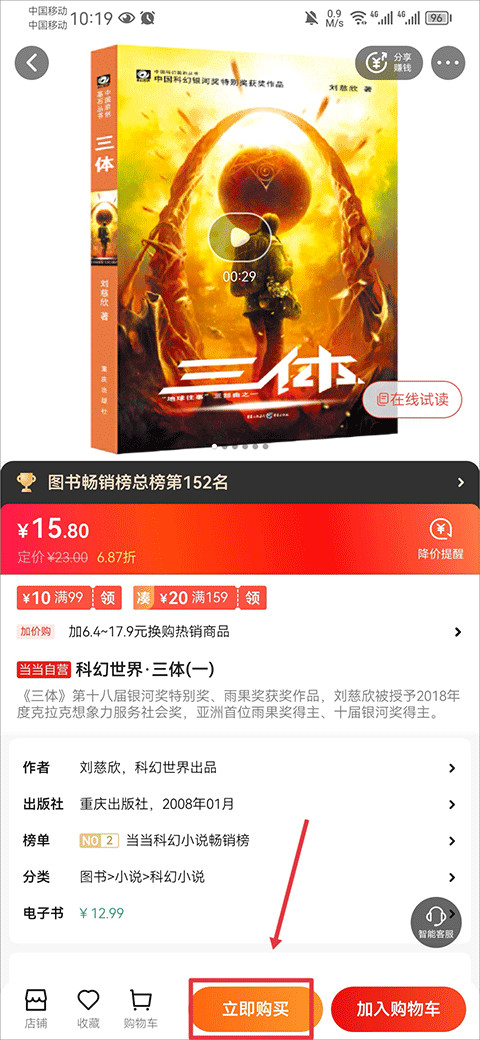Tap 立即购买 to buy now
The height and width of the screenshot is (1040, 480).
pos(255,1009)
